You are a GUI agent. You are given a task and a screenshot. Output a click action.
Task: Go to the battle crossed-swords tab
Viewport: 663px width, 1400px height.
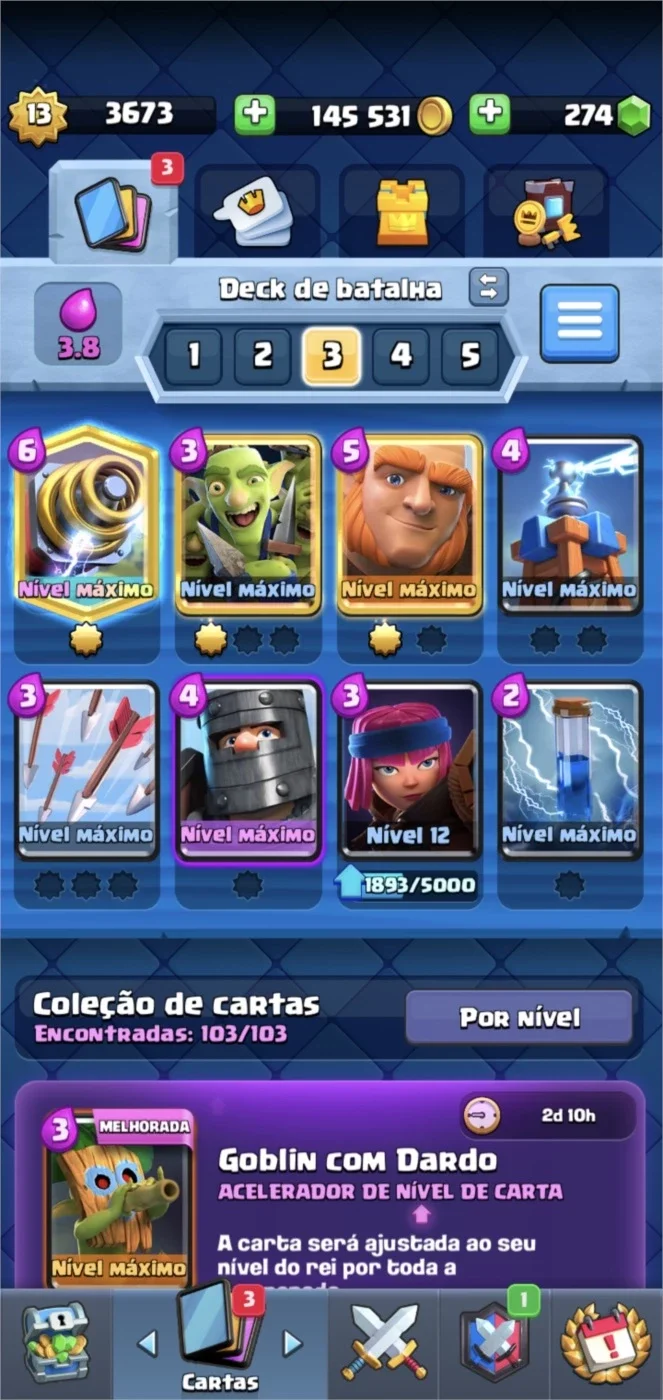[x=384, y=1343]
